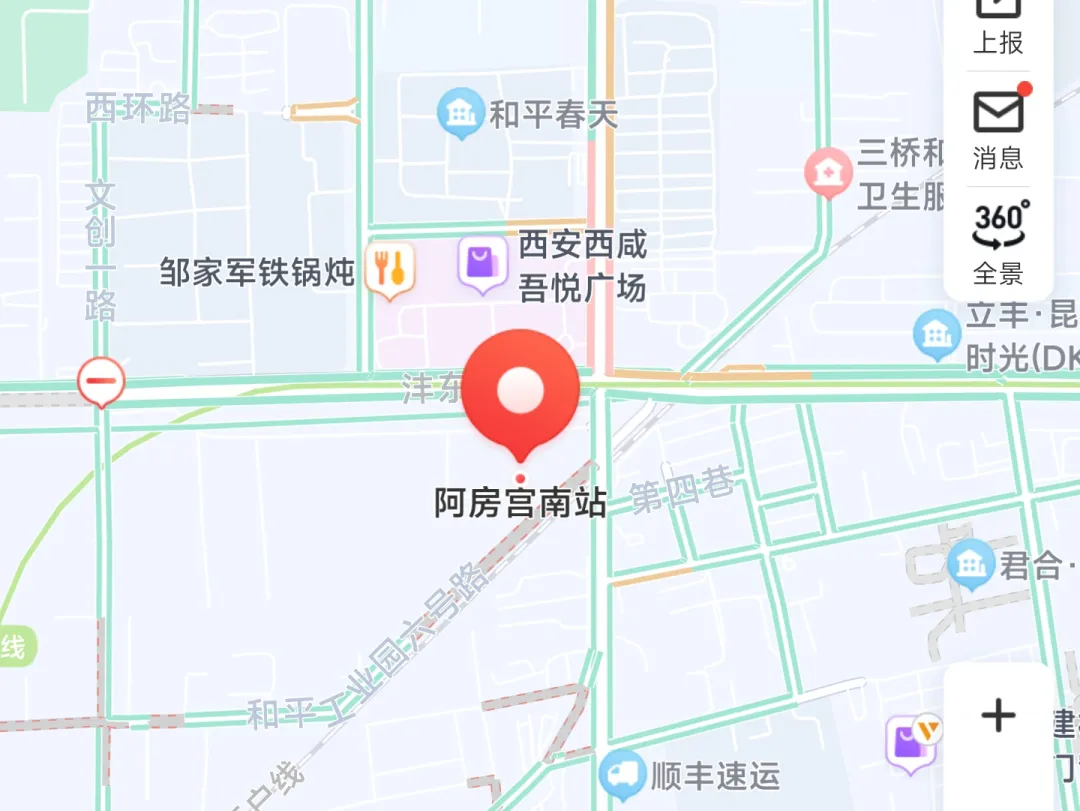Select 西安西咸吾悦广场 shopping marker
Viewport: 1080px width, 811px height.
[483, 263]
